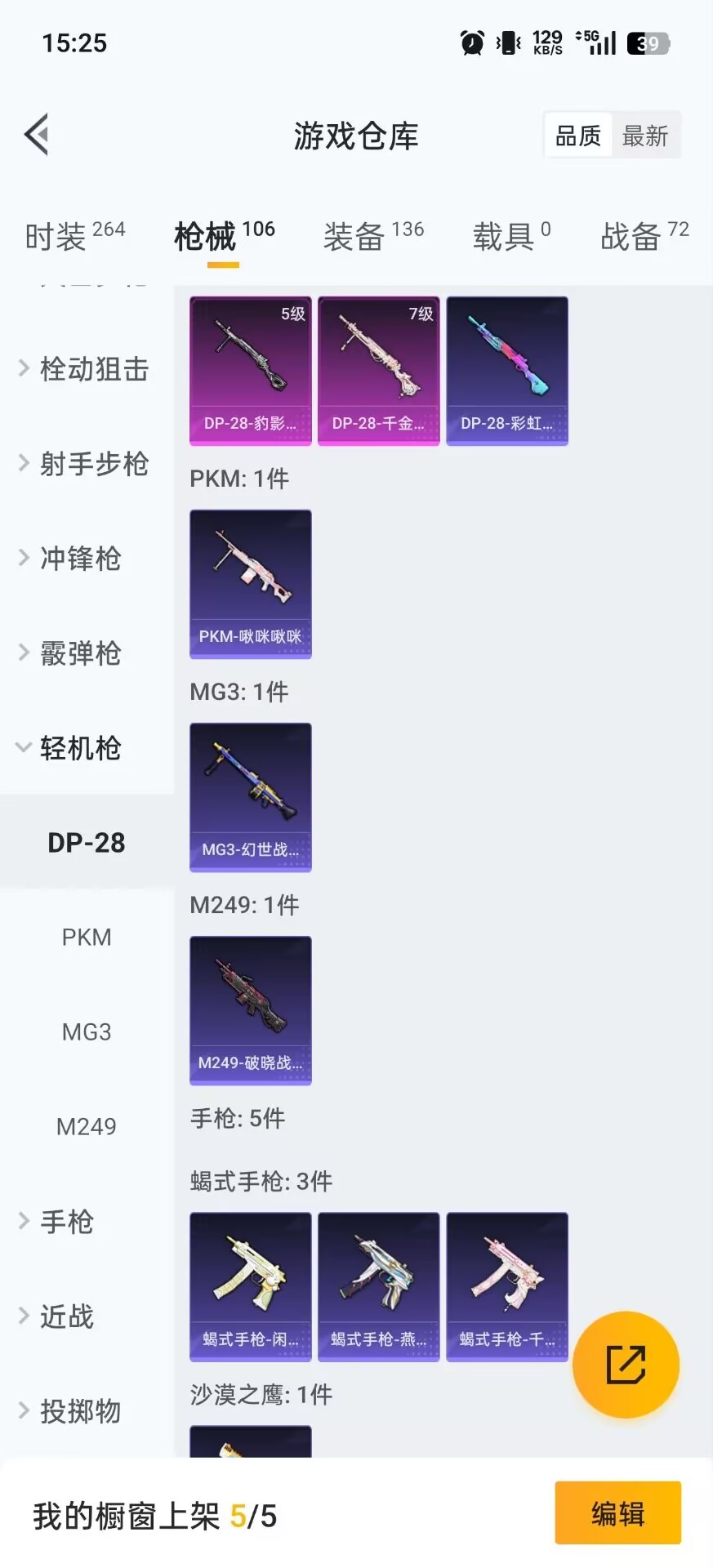
Task: Open the PKM-啾咪啾咪 skin
Action: [x=250, y=582]
